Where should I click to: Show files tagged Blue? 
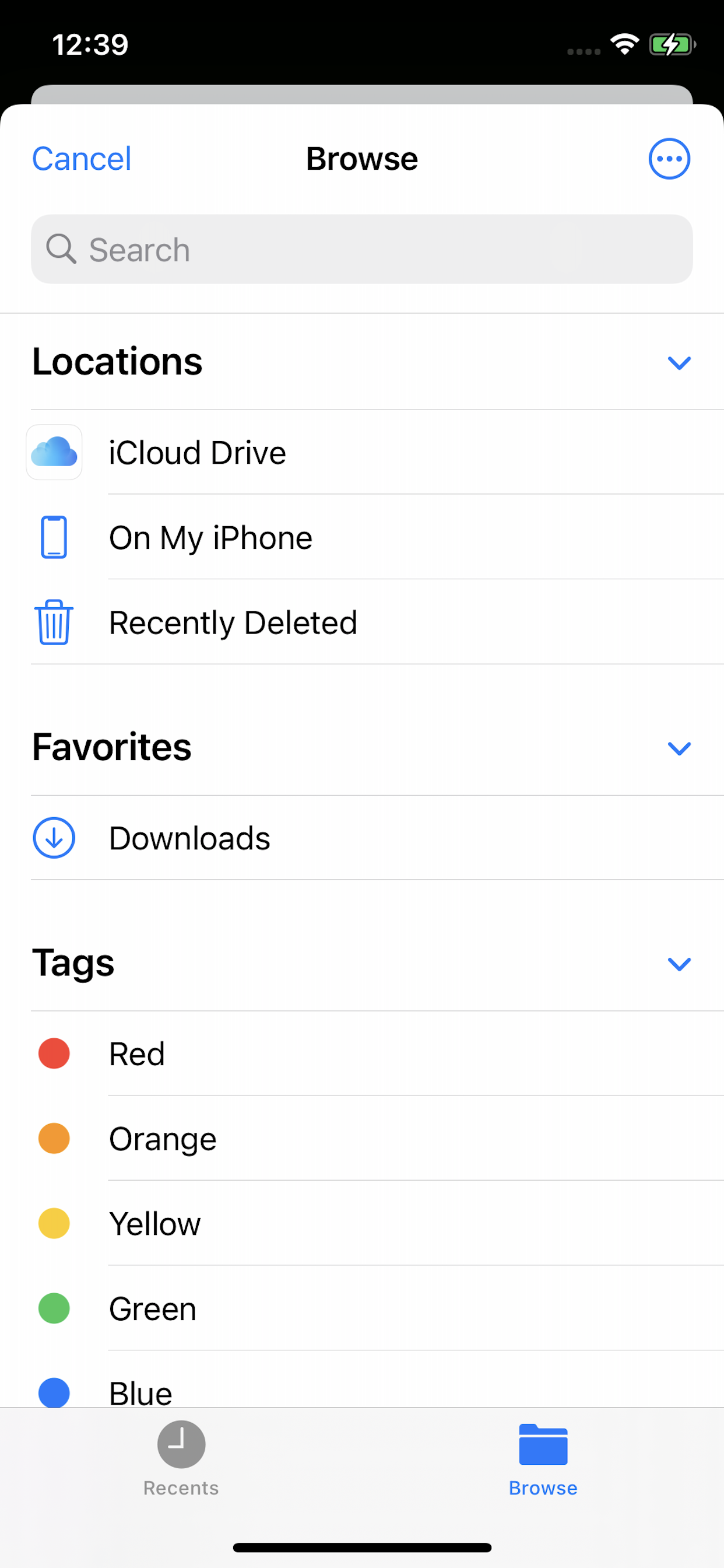click(140, 1391)
